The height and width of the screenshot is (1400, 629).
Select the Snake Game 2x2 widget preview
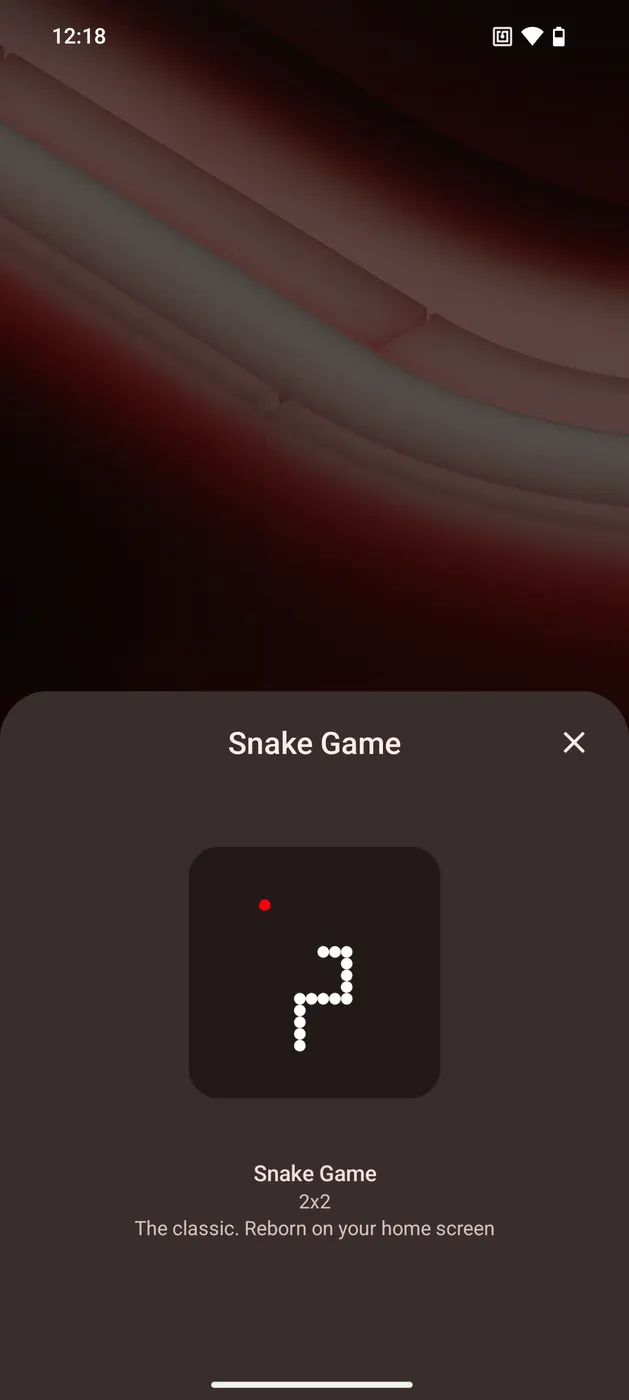[314, 972]
